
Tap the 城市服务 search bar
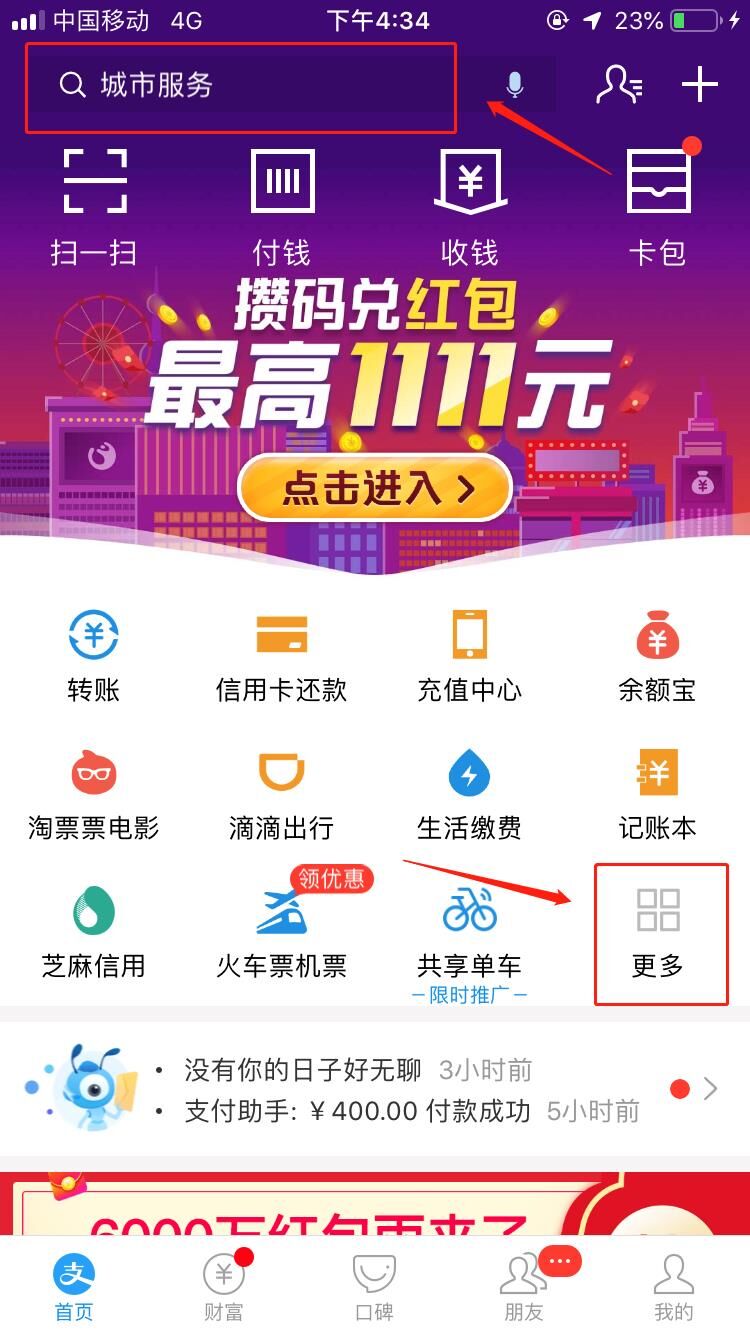tap(240, 85)
